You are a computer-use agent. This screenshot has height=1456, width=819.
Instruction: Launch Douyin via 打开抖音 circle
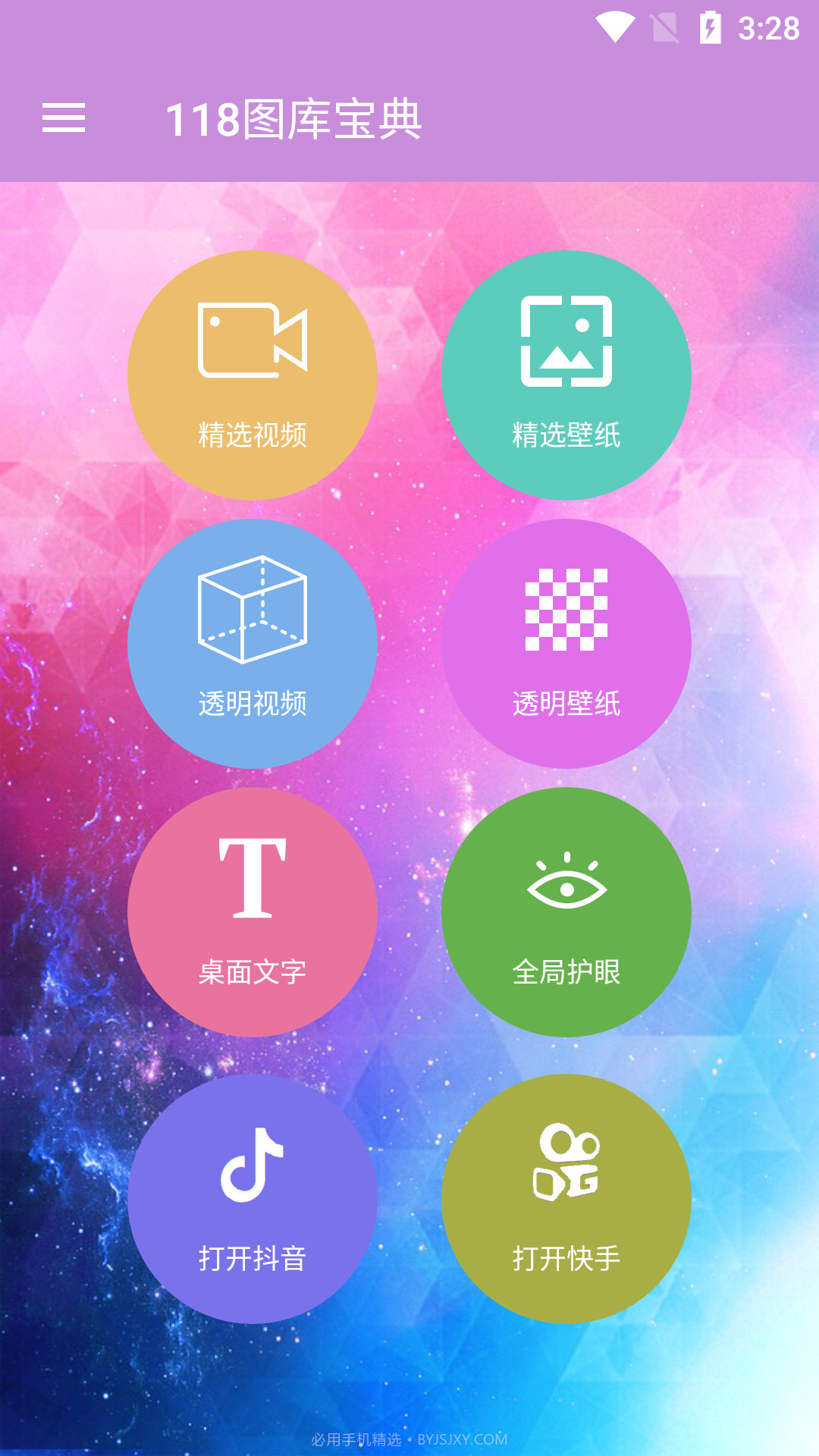[x=253, y=1200]
